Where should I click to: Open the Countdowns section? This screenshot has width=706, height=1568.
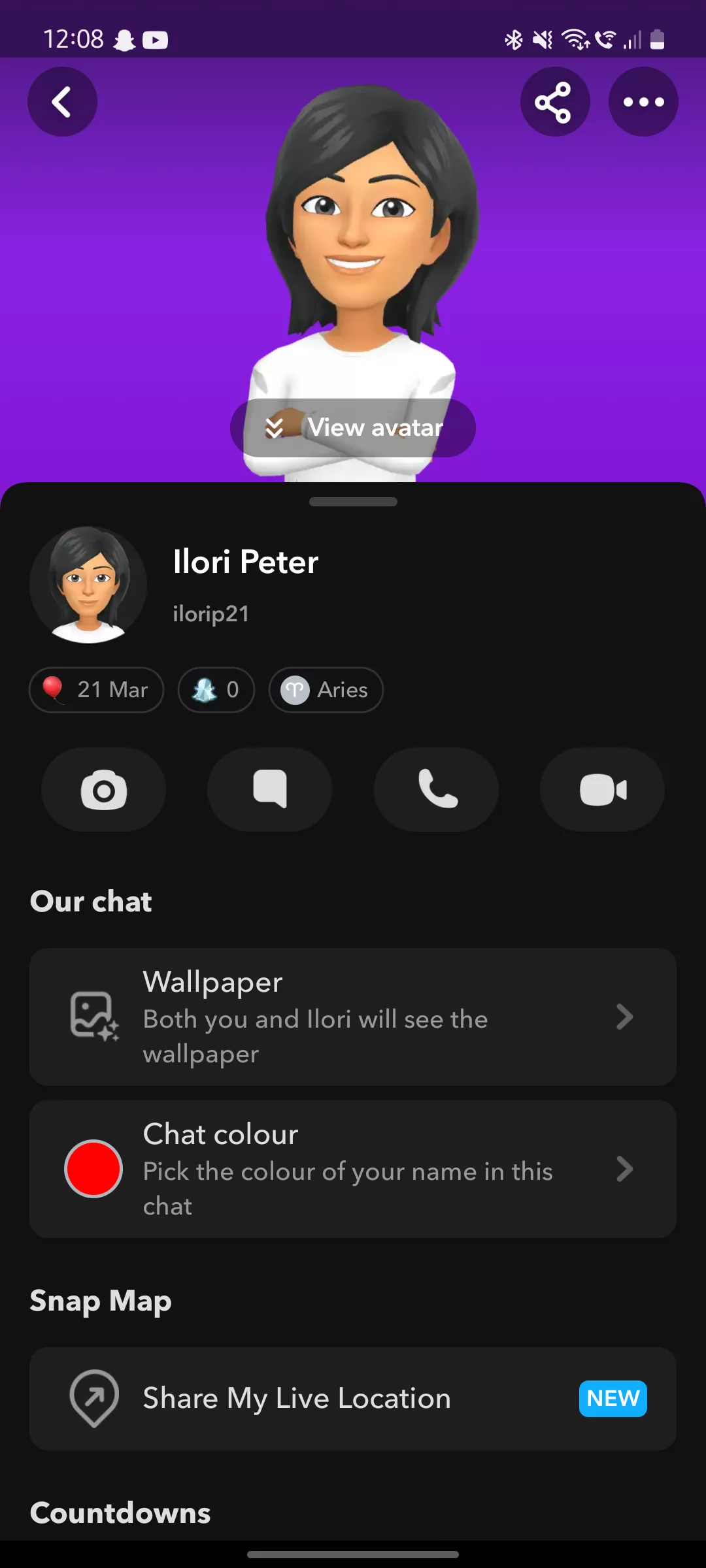click(x=119, y=1512)
